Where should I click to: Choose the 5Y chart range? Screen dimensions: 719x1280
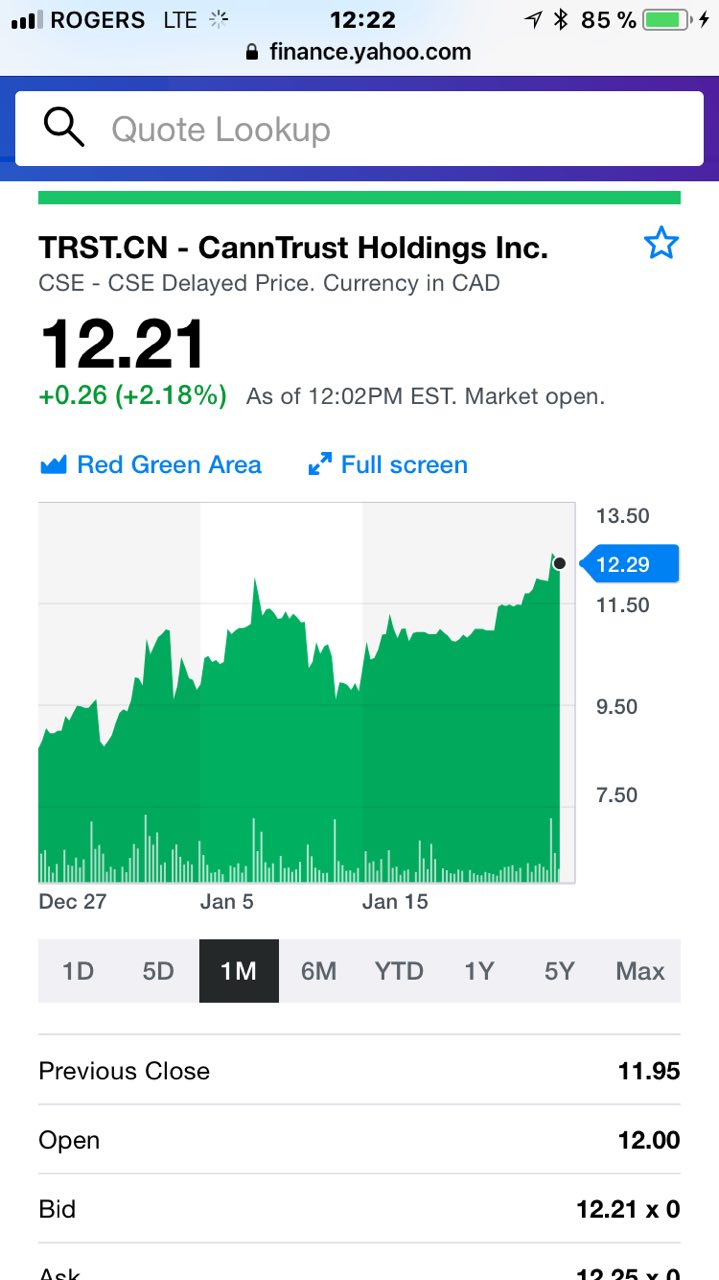tap(559, 971)
